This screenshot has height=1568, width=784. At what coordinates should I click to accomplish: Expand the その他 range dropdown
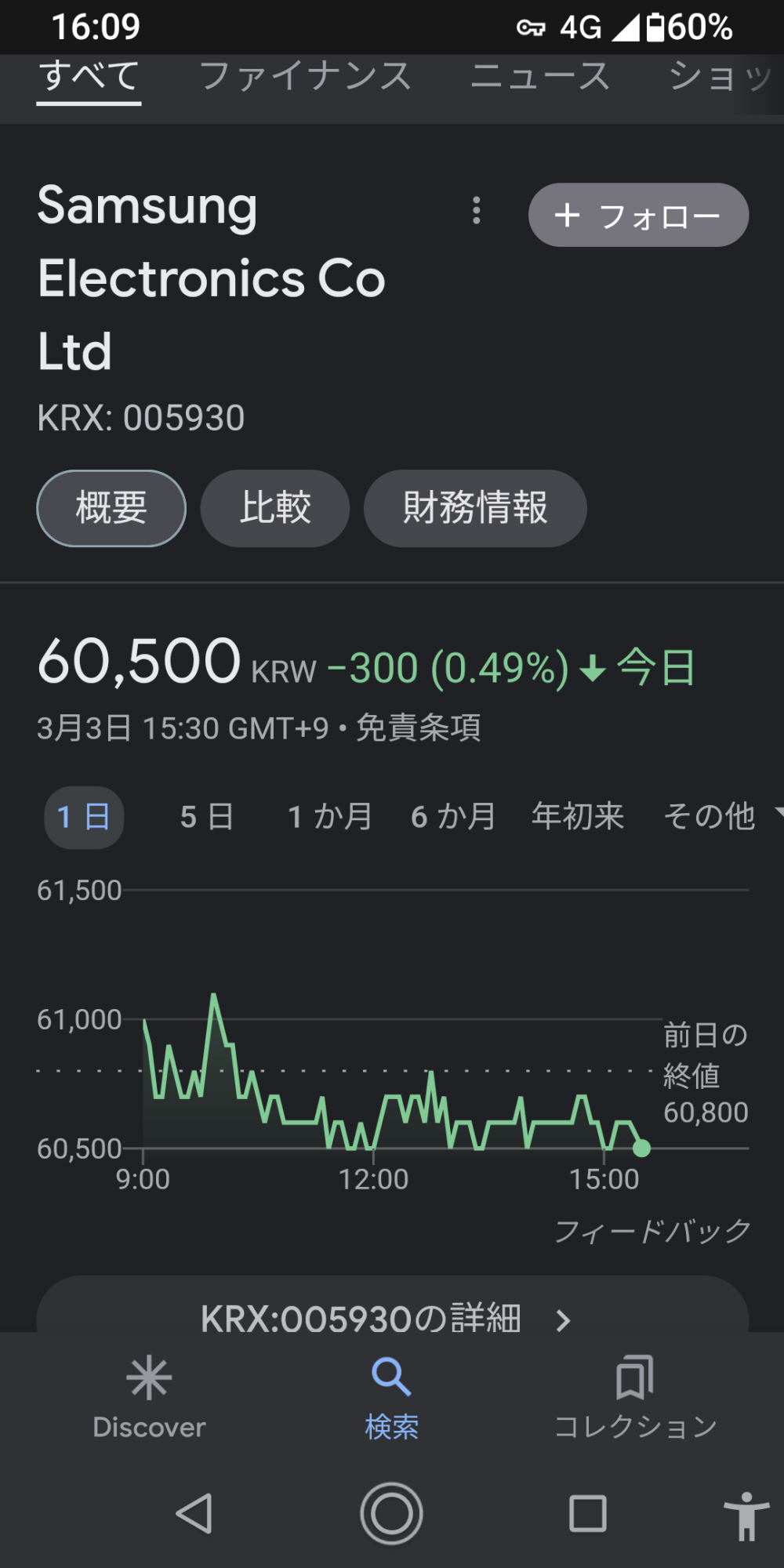(721, 817)
